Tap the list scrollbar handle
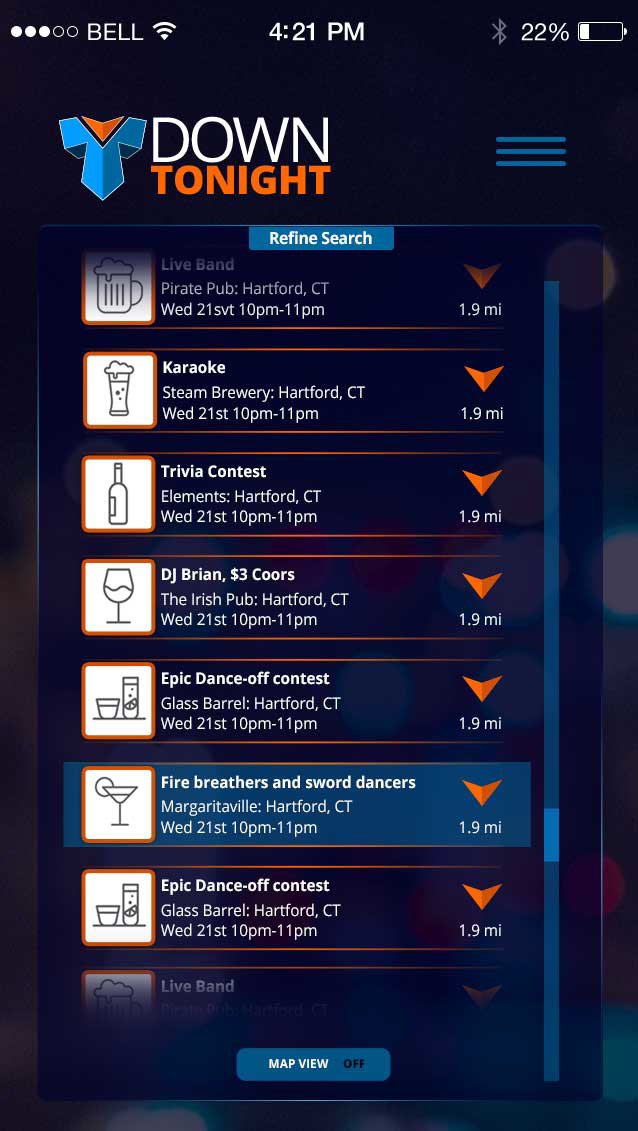 click(x=551, y=835)
